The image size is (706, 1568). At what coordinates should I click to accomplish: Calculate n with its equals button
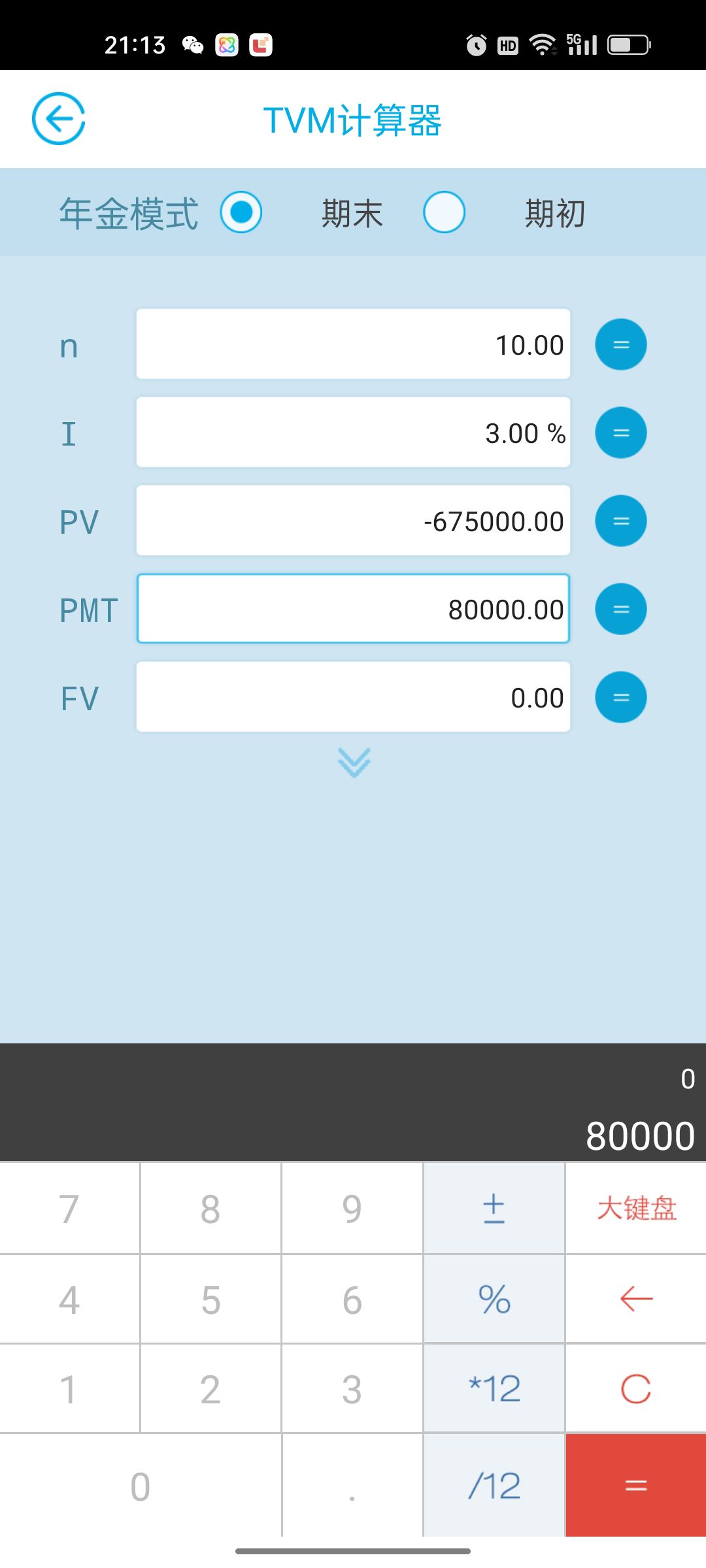(620, 344)
